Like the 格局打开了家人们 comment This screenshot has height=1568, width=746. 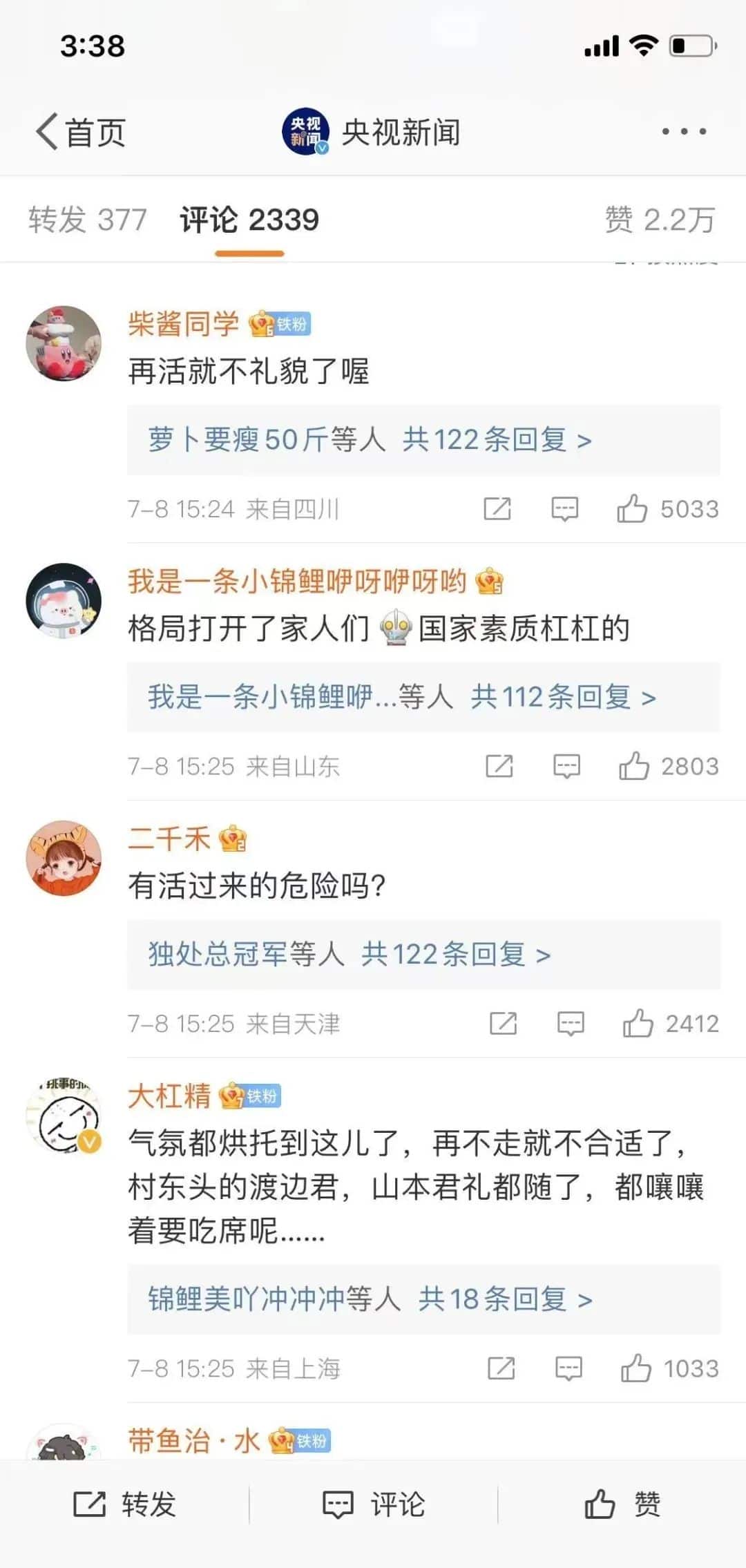point(633,766)
